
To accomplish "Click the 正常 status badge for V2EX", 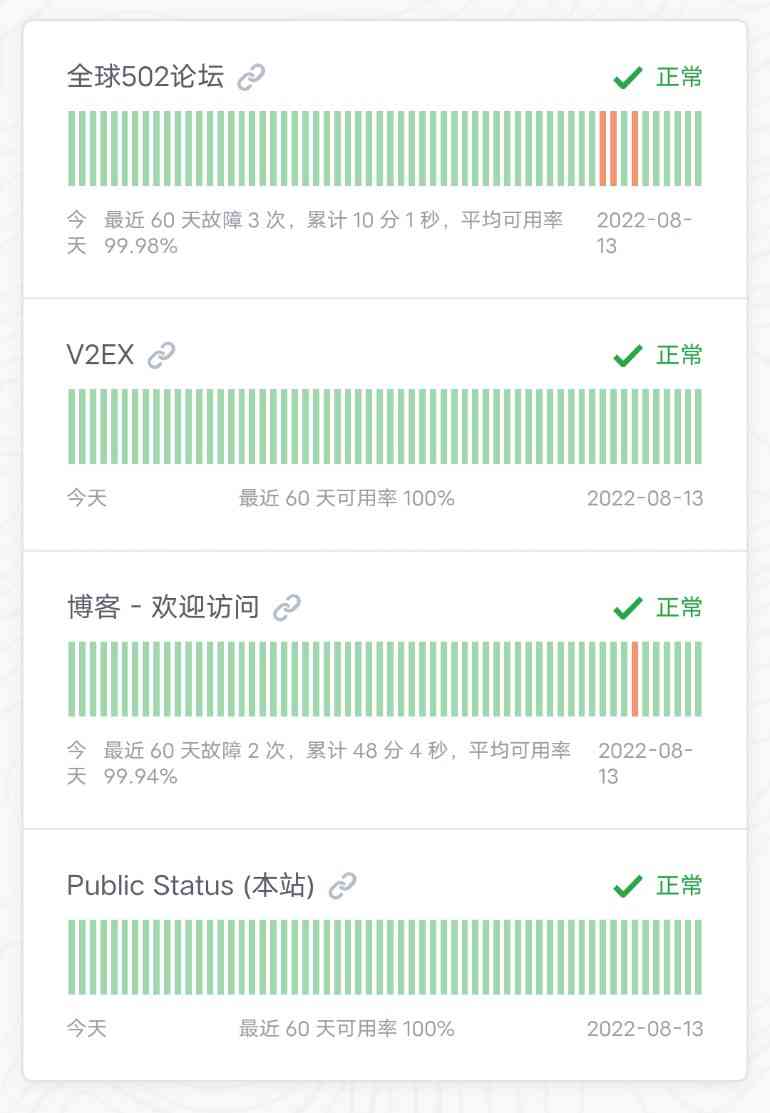I will [x=681, y=354].
